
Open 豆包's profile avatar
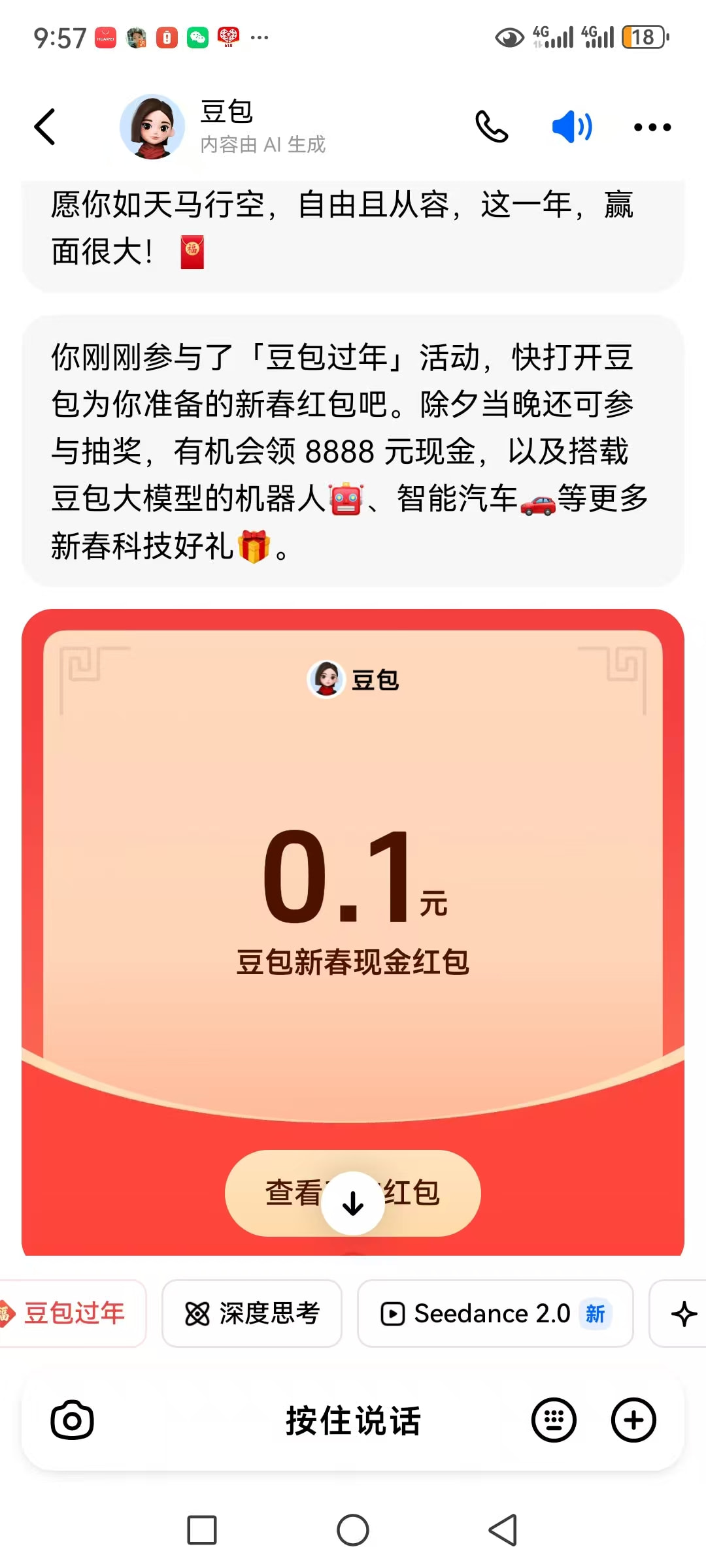[152, 127]
